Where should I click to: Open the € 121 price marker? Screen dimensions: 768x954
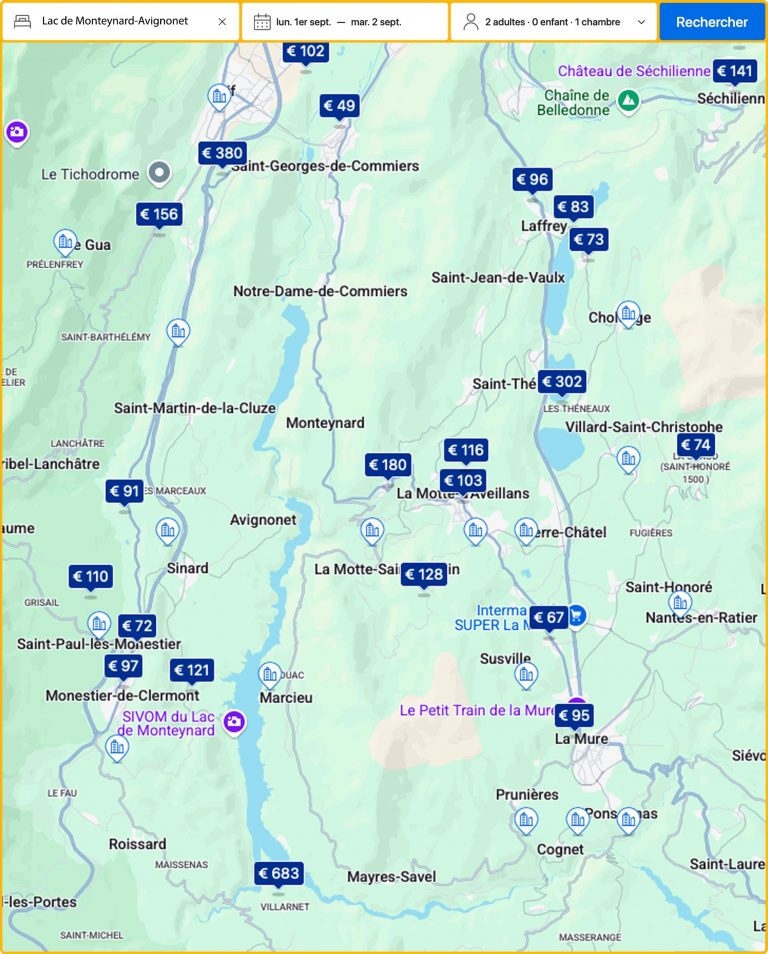point(192,670)
